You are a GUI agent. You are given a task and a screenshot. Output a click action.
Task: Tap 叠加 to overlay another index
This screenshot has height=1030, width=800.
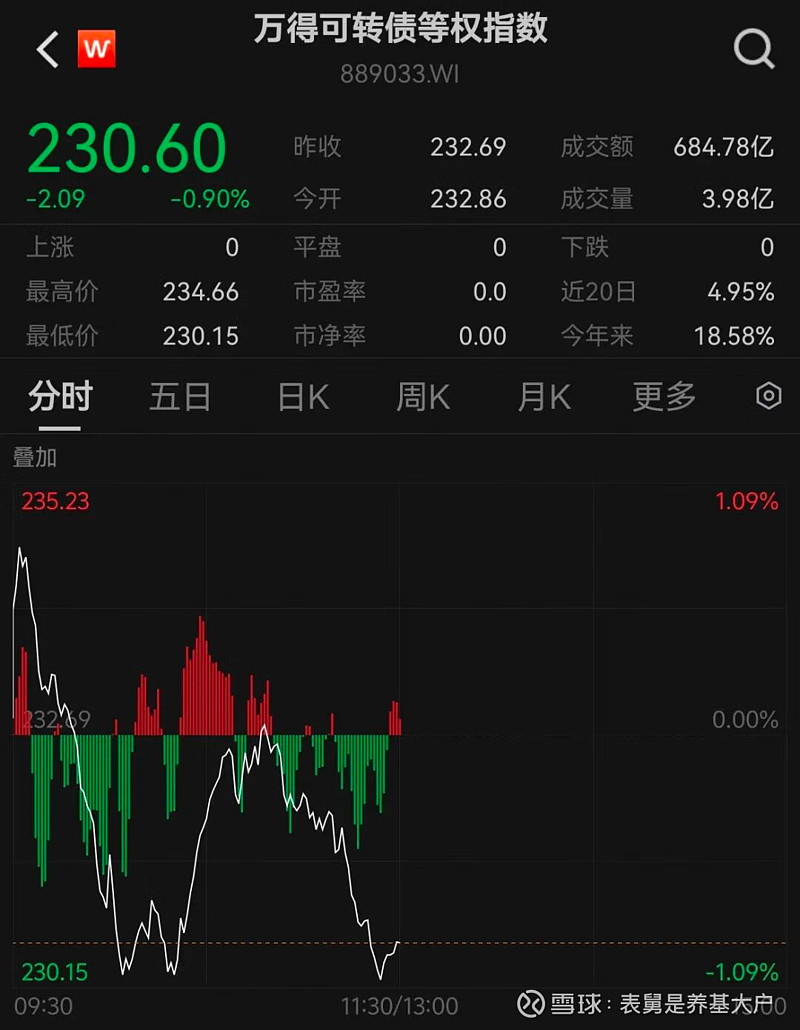35,458
